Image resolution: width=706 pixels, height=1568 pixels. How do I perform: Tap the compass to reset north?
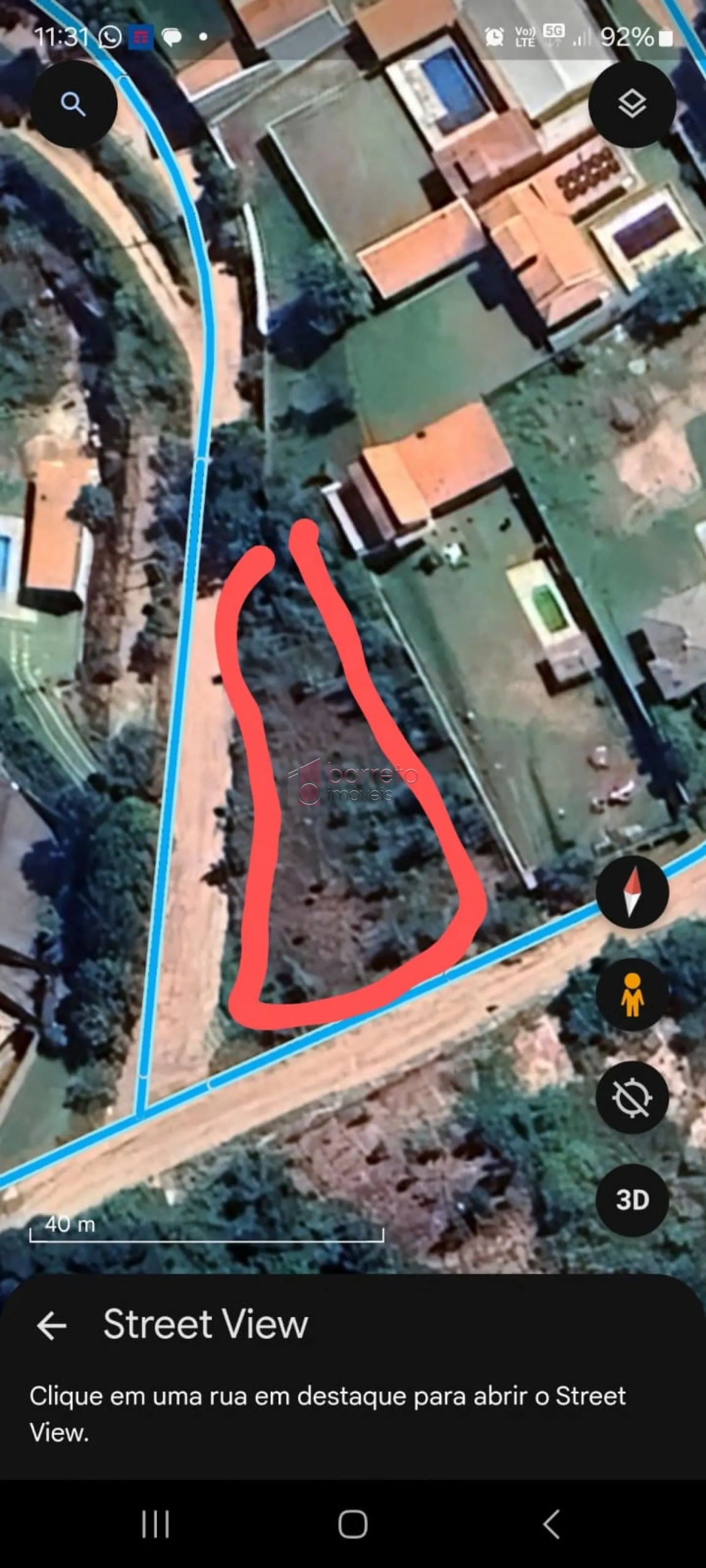[632, 891]
